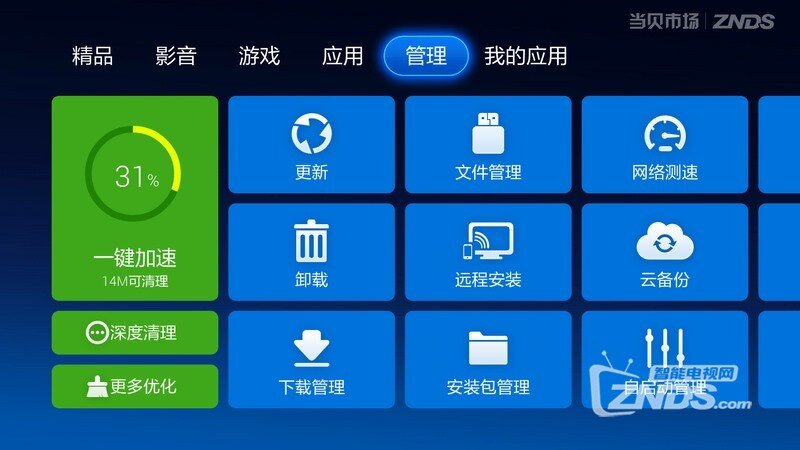Select the 管理 tab

(426, 56)
